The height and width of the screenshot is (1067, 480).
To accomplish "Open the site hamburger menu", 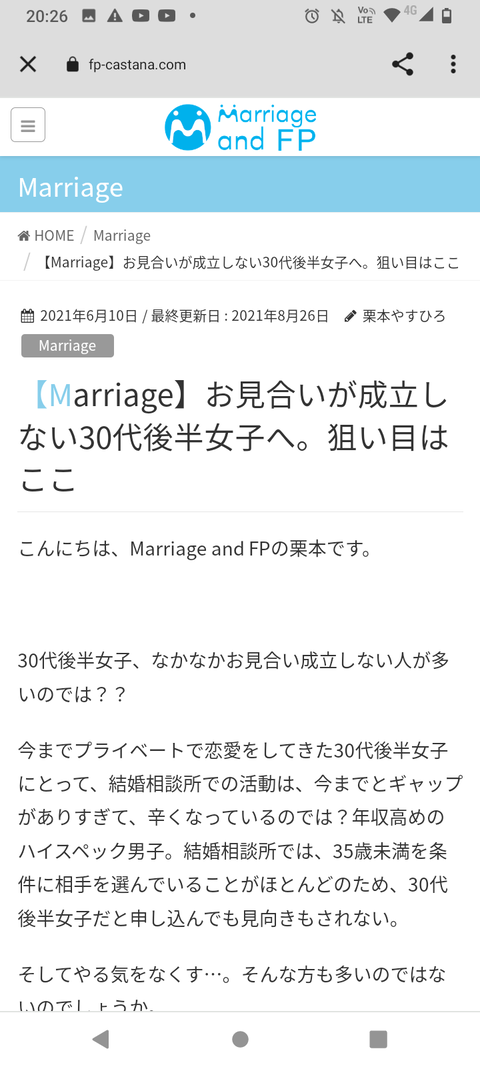I will pos(28,125).
